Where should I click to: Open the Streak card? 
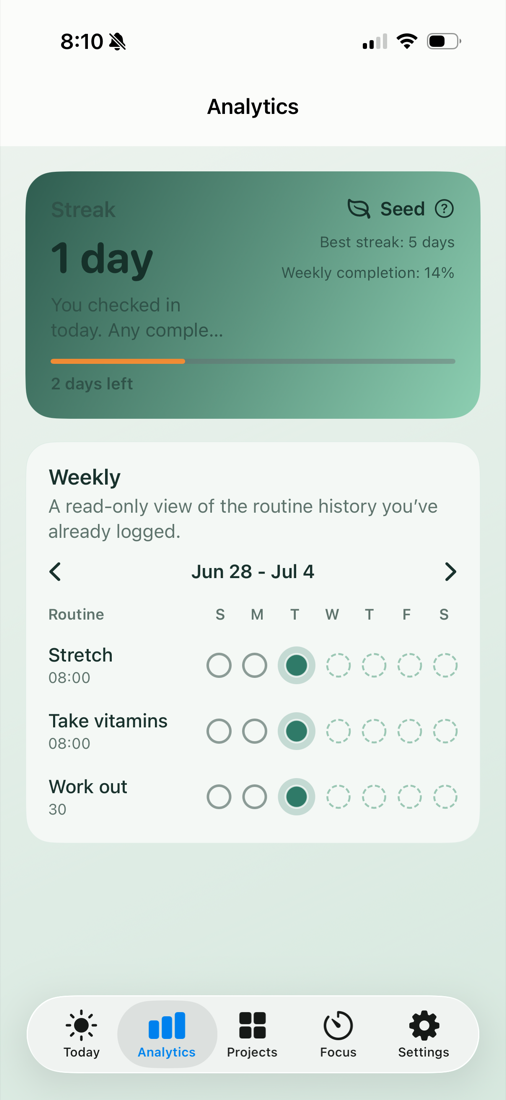click(253, 295)
